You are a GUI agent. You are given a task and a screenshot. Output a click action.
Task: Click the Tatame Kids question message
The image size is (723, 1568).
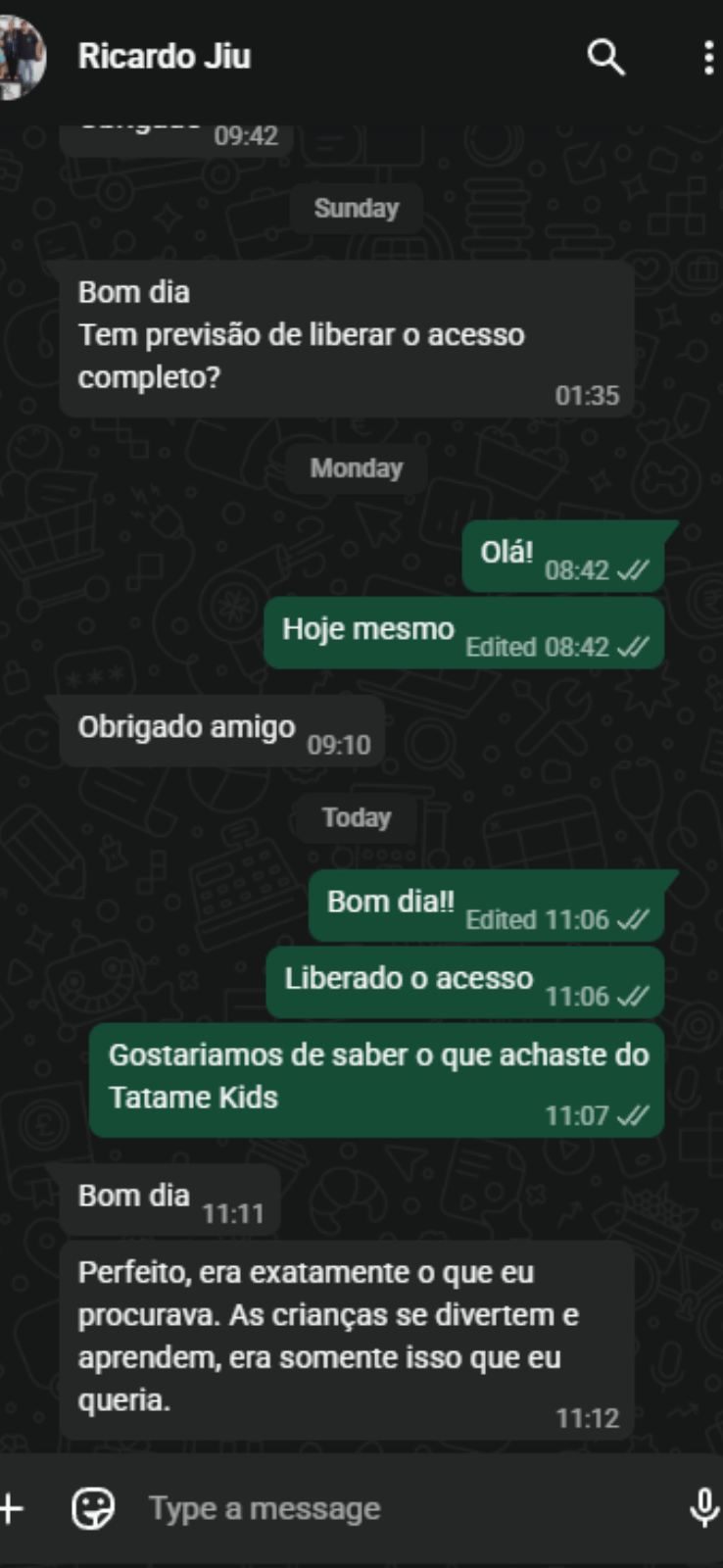(x=375, y=1076)
